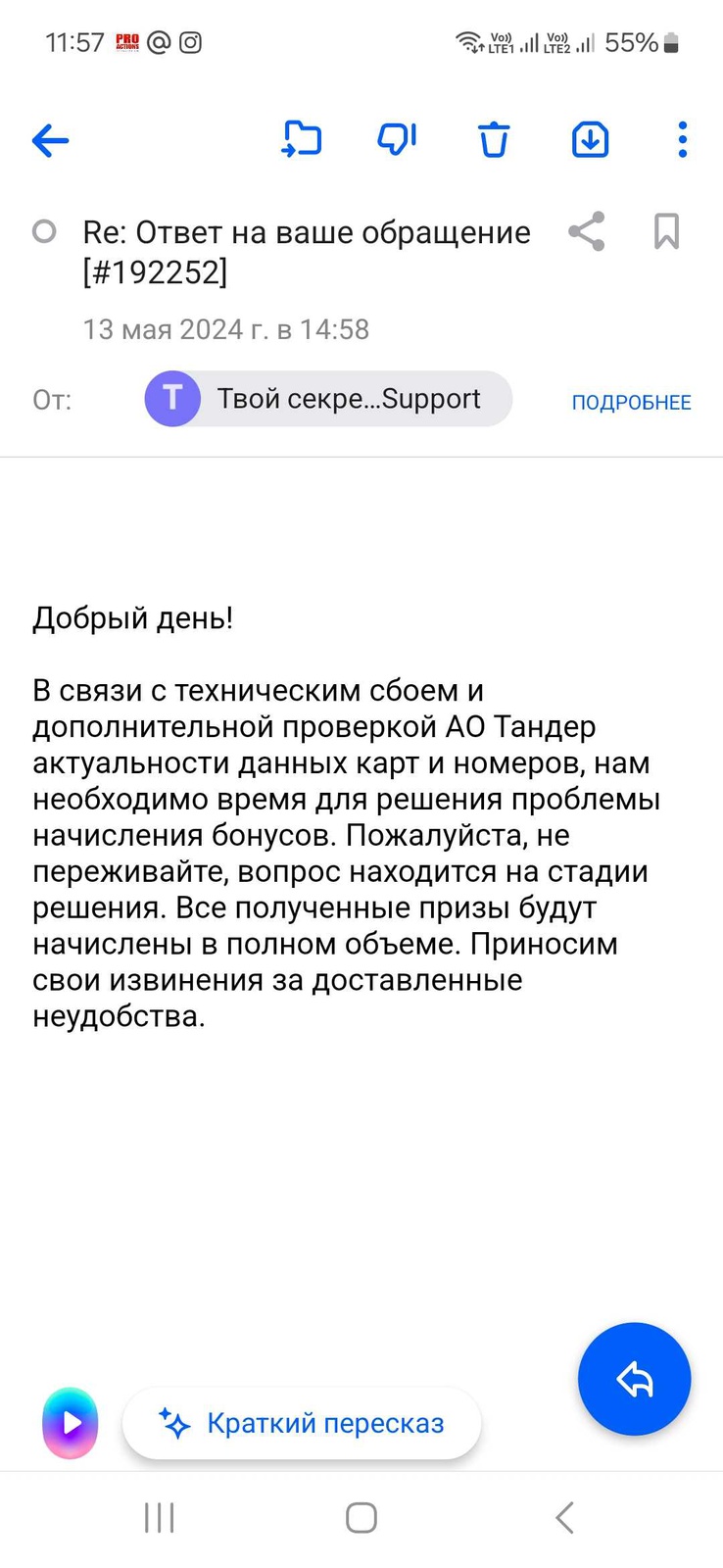
Task: Get a summary with Краткий пересказ
Action: pyautogui.click(x=302, y=1423)
